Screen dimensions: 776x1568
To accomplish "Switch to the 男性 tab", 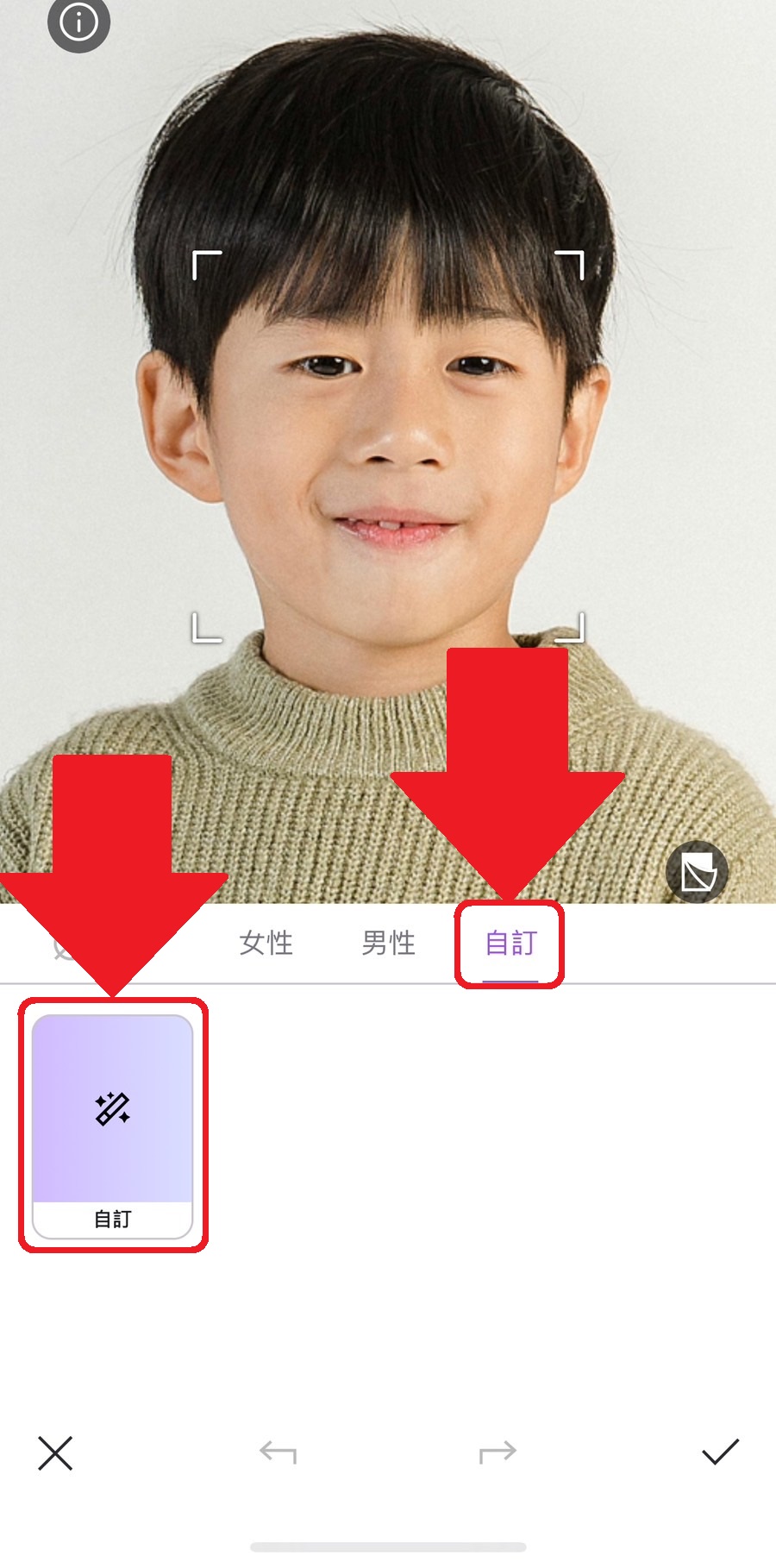I will pos(389,943).
